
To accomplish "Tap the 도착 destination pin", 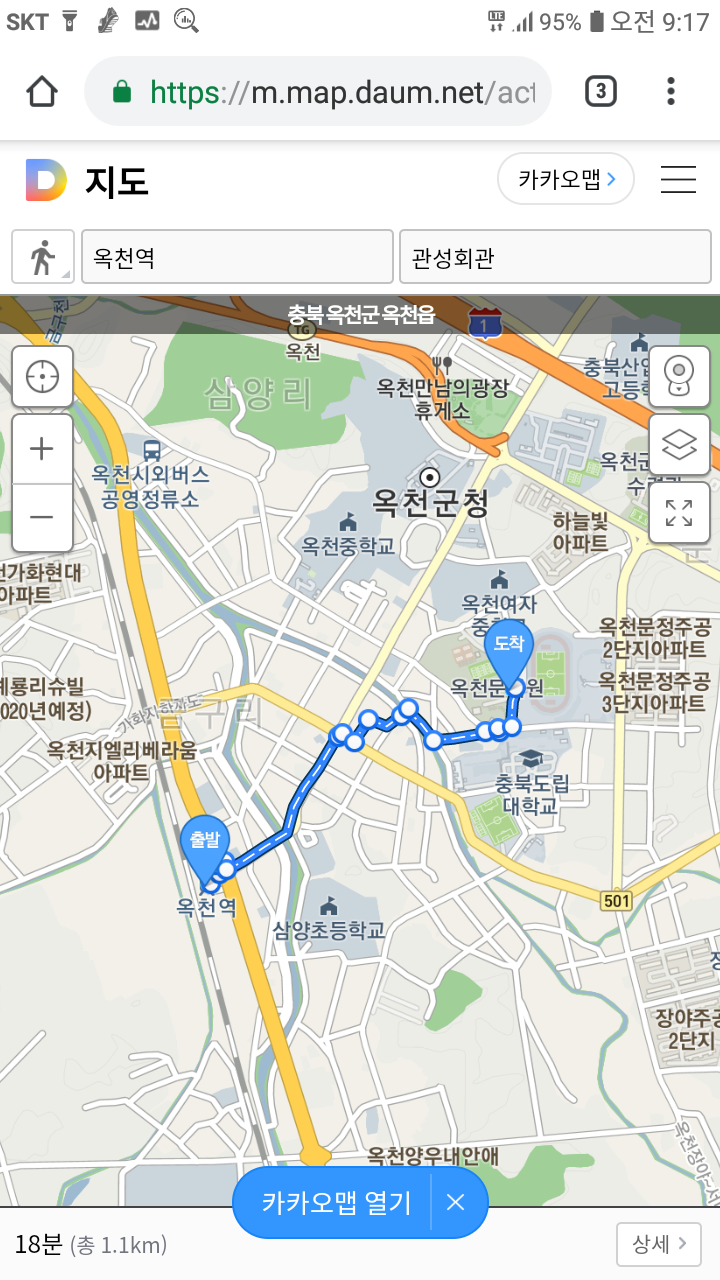I will tap(509, 650).
